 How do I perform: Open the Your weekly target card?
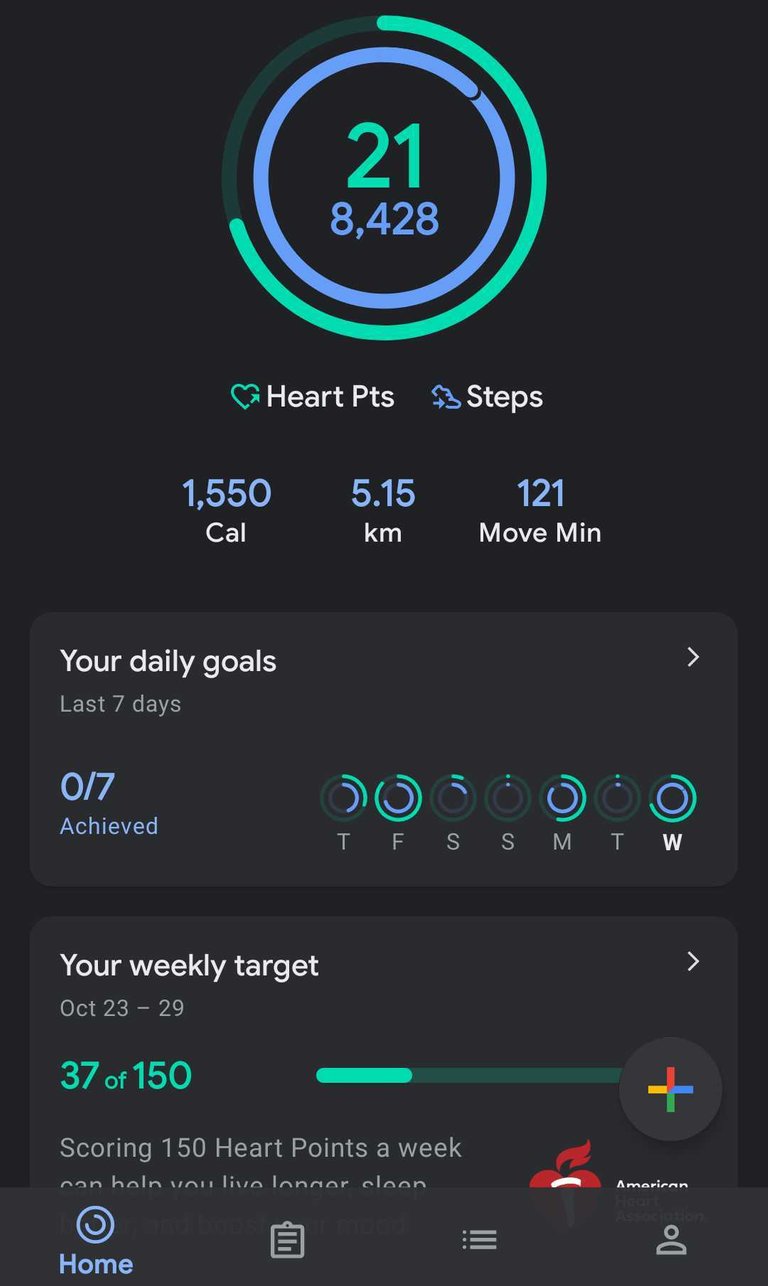(384, 1052)
